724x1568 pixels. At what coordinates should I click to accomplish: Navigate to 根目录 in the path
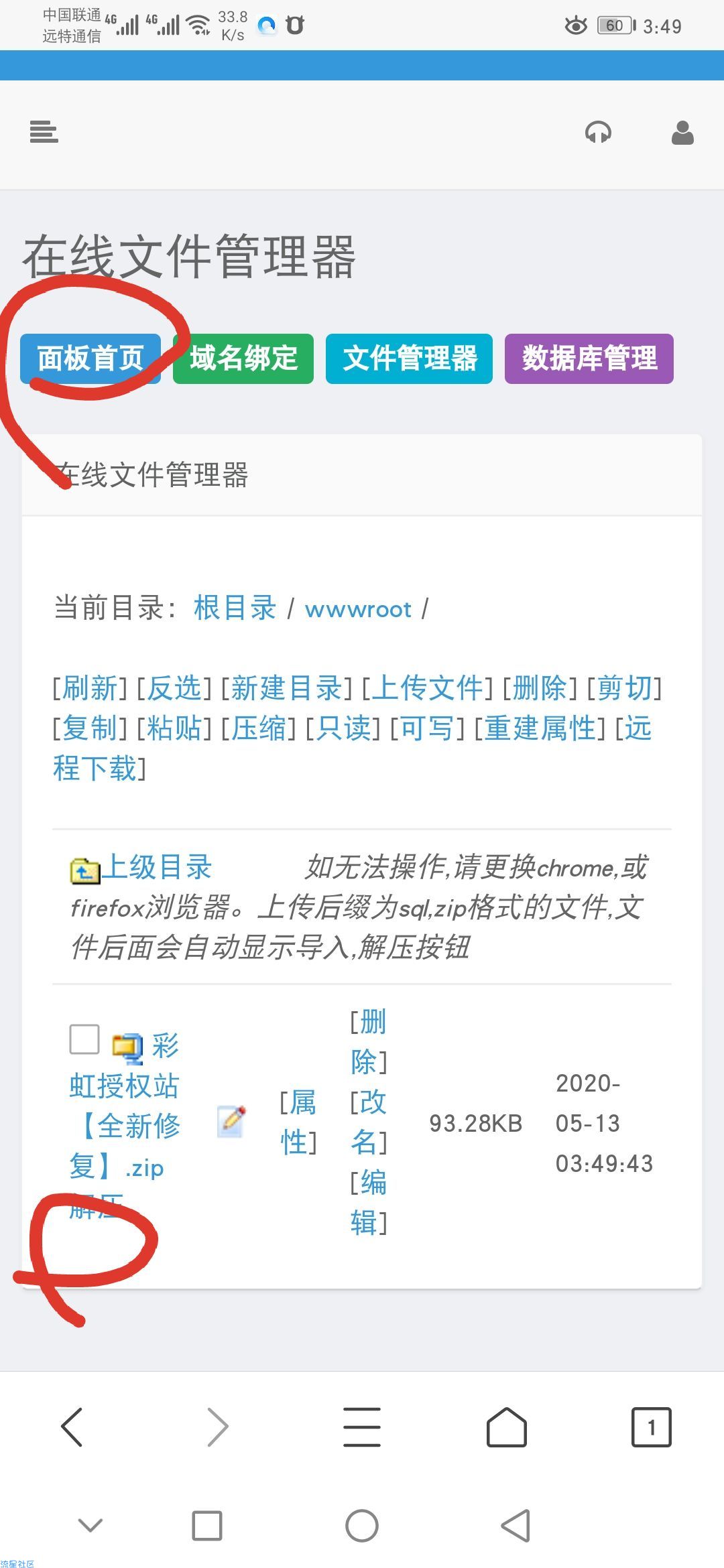tap(235, 608)
